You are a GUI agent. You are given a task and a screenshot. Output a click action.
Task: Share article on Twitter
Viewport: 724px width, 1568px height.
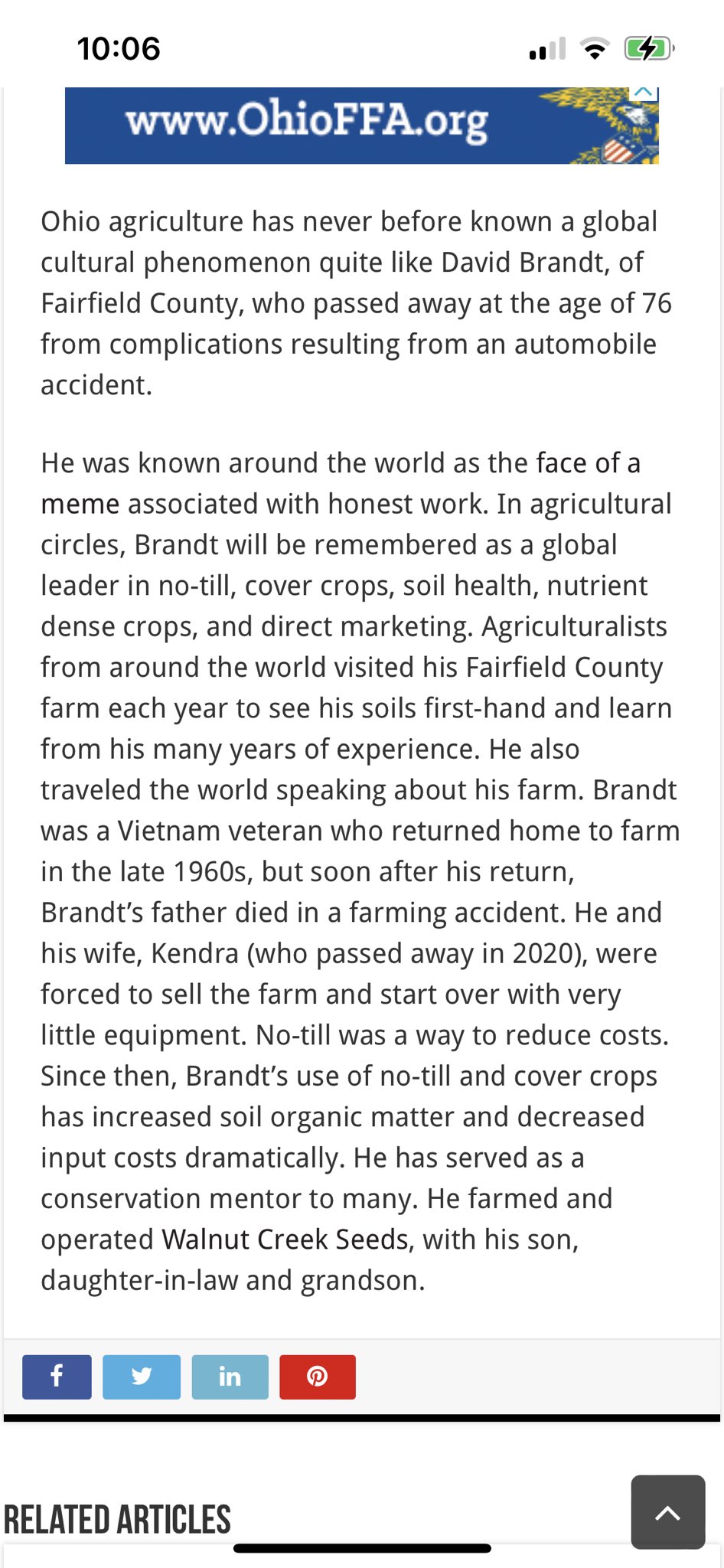[x=142, y=1377]
